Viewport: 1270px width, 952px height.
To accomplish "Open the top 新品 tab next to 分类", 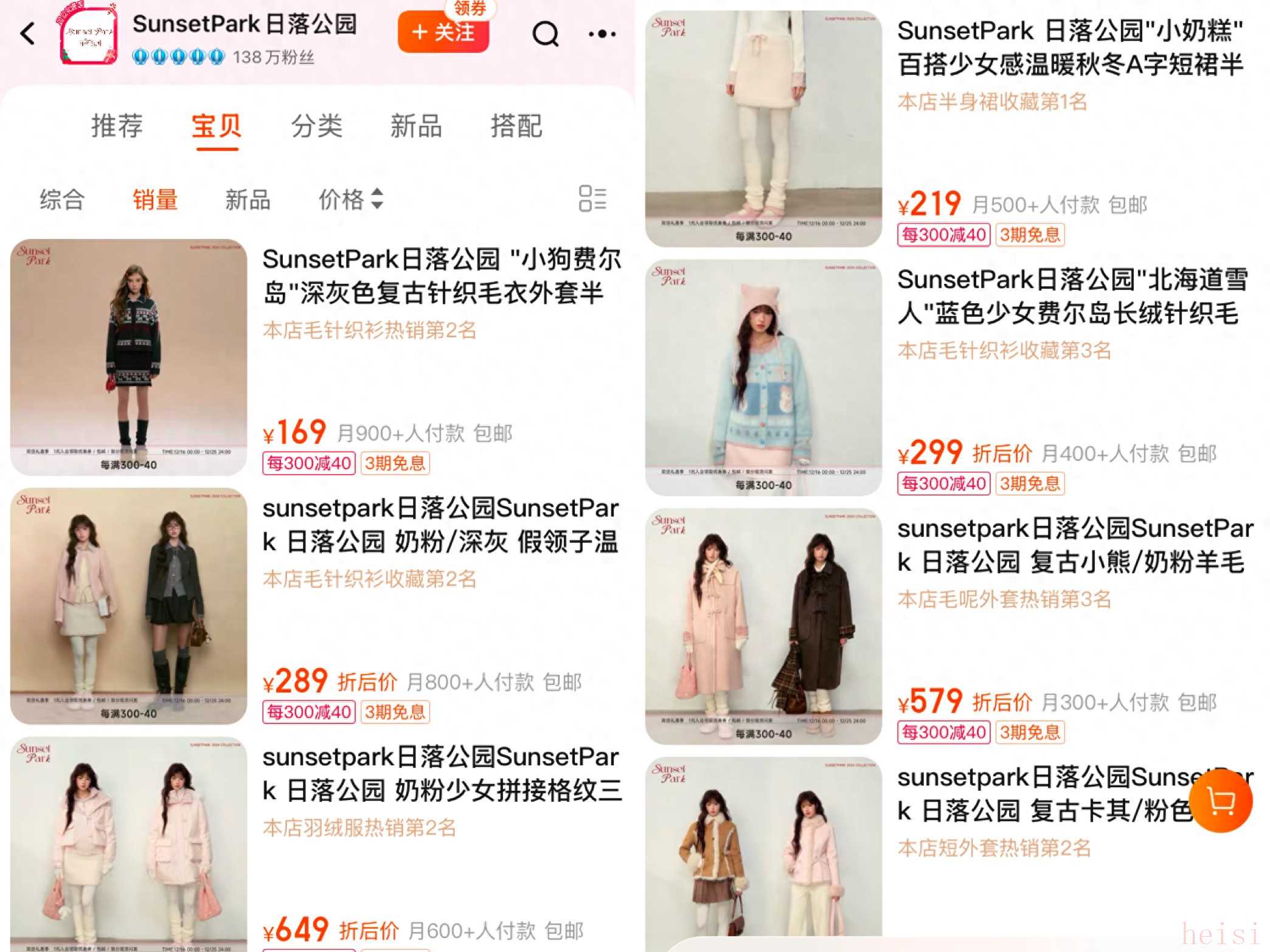I will tap(416, 126).
